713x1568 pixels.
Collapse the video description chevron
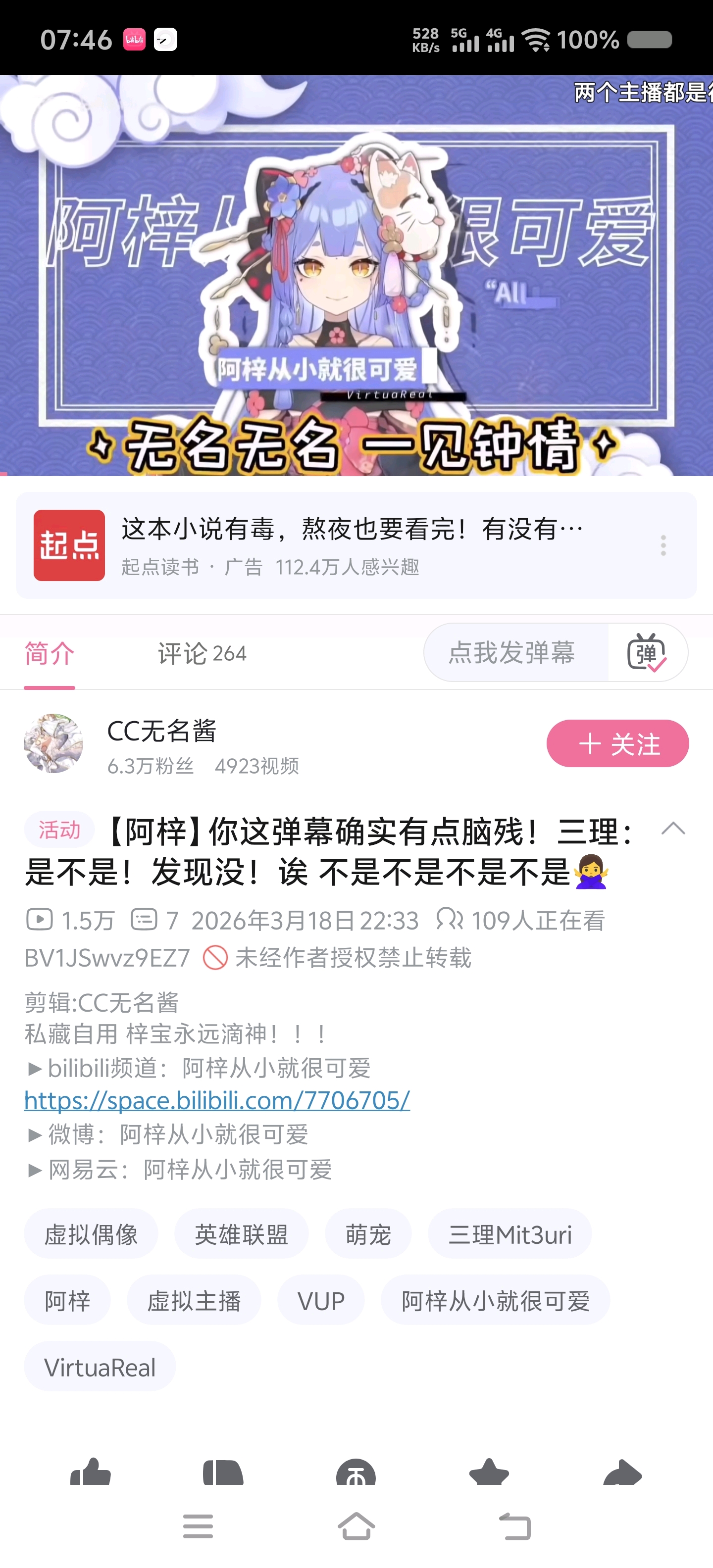pyautogui.click(x=673, y=829)
